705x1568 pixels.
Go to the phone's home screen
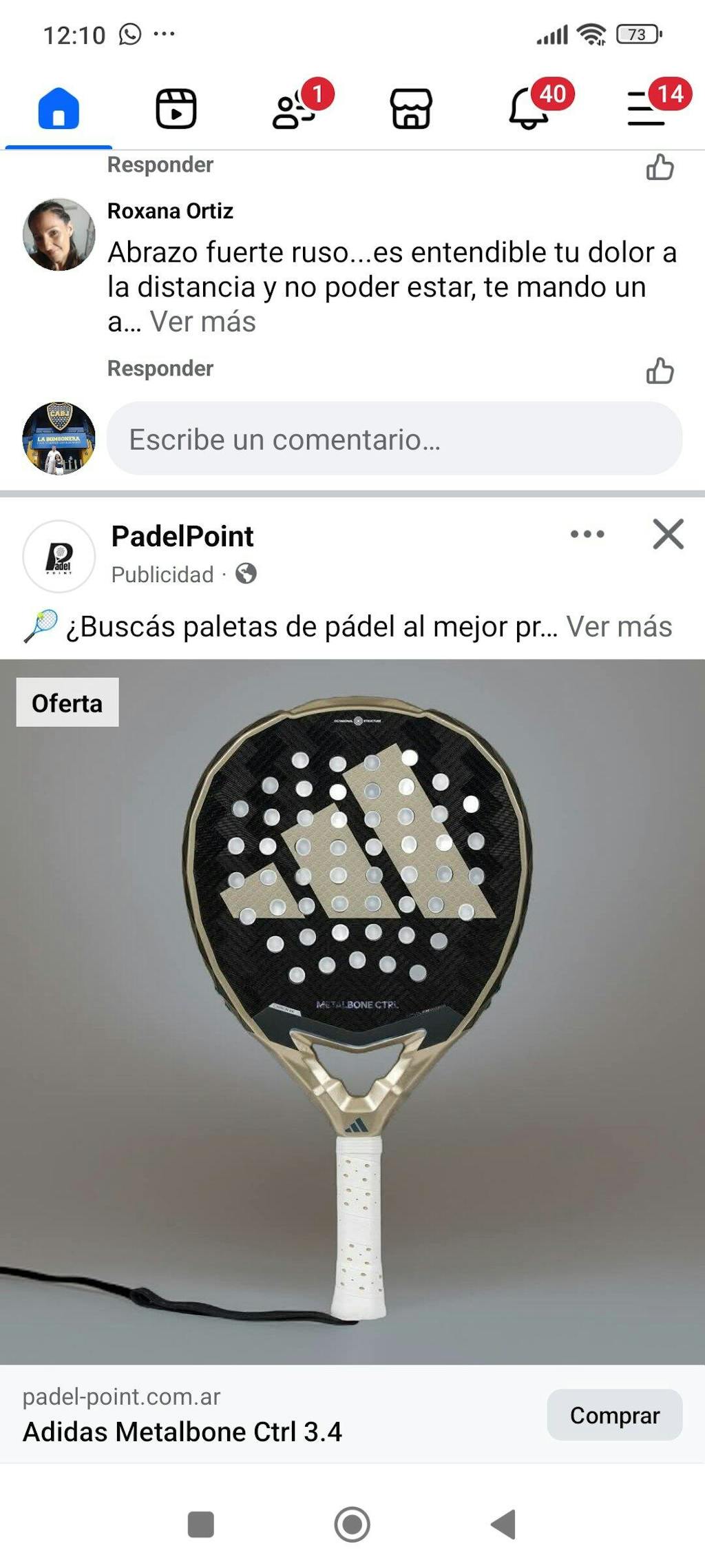coord(352,1524)
